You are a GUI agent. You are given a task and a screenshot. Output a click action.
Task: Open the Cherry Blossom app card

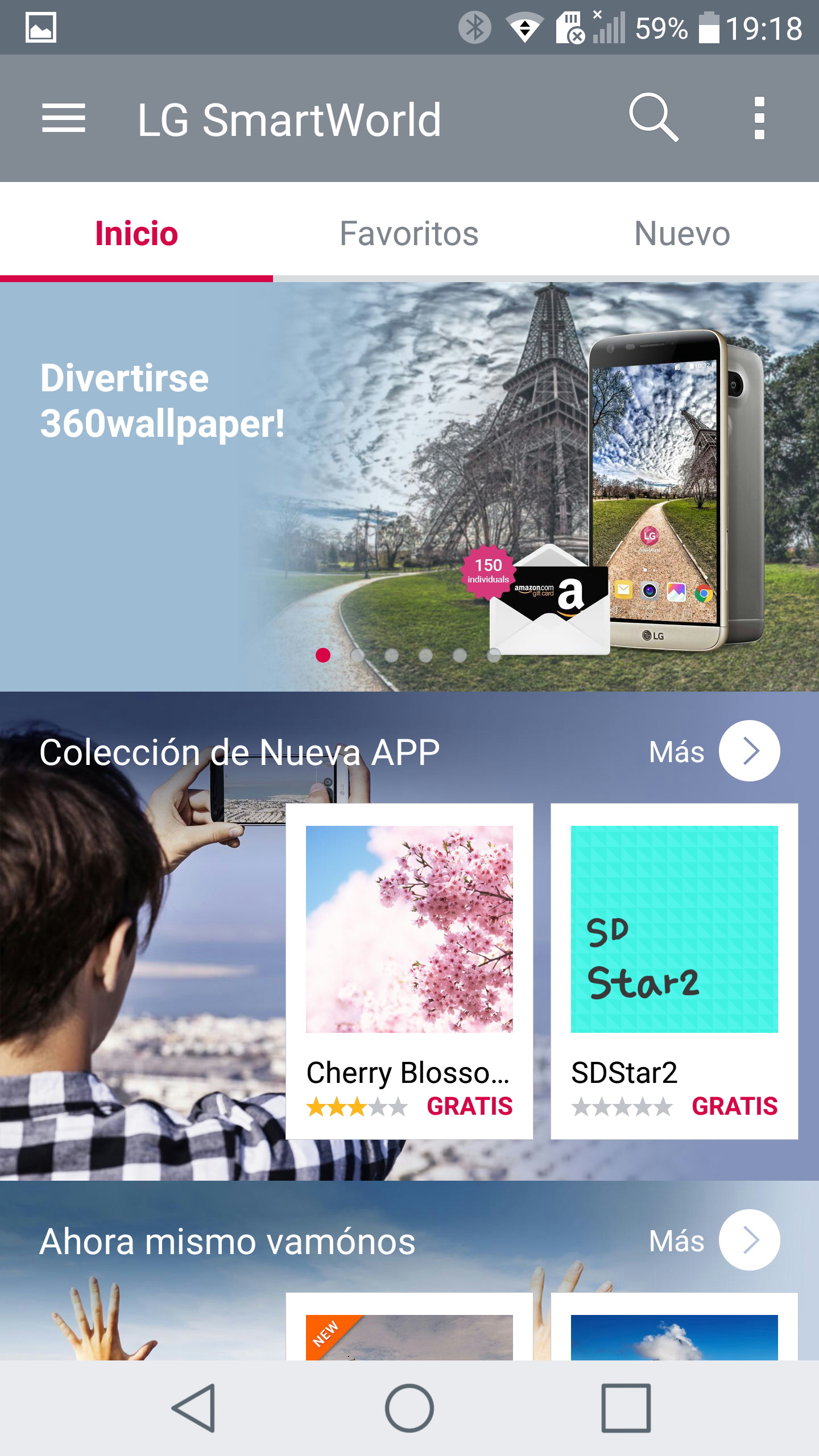(x=409, y=970)
